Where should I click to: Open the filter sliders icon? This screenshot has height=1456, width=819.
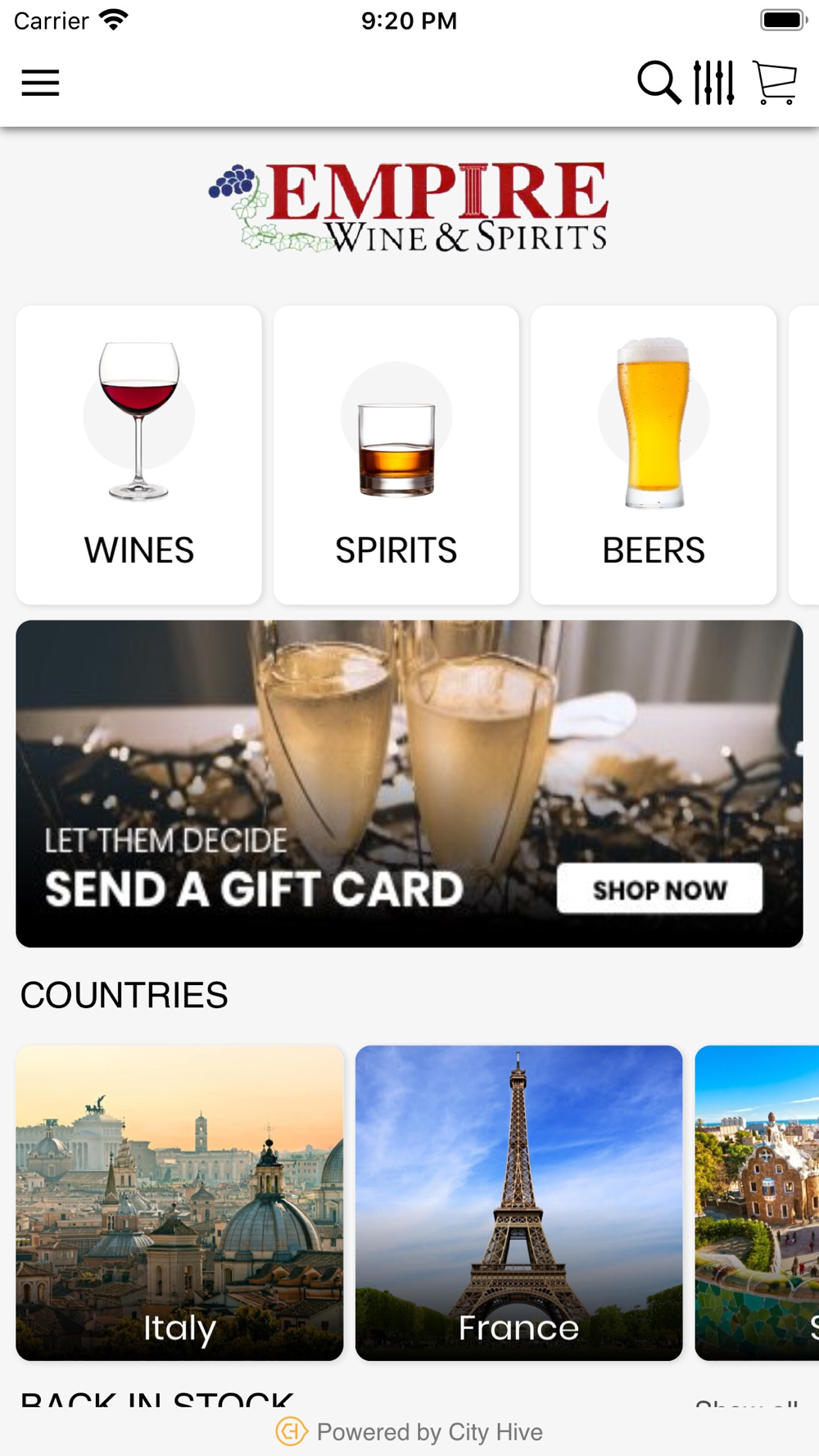point(713,83)
